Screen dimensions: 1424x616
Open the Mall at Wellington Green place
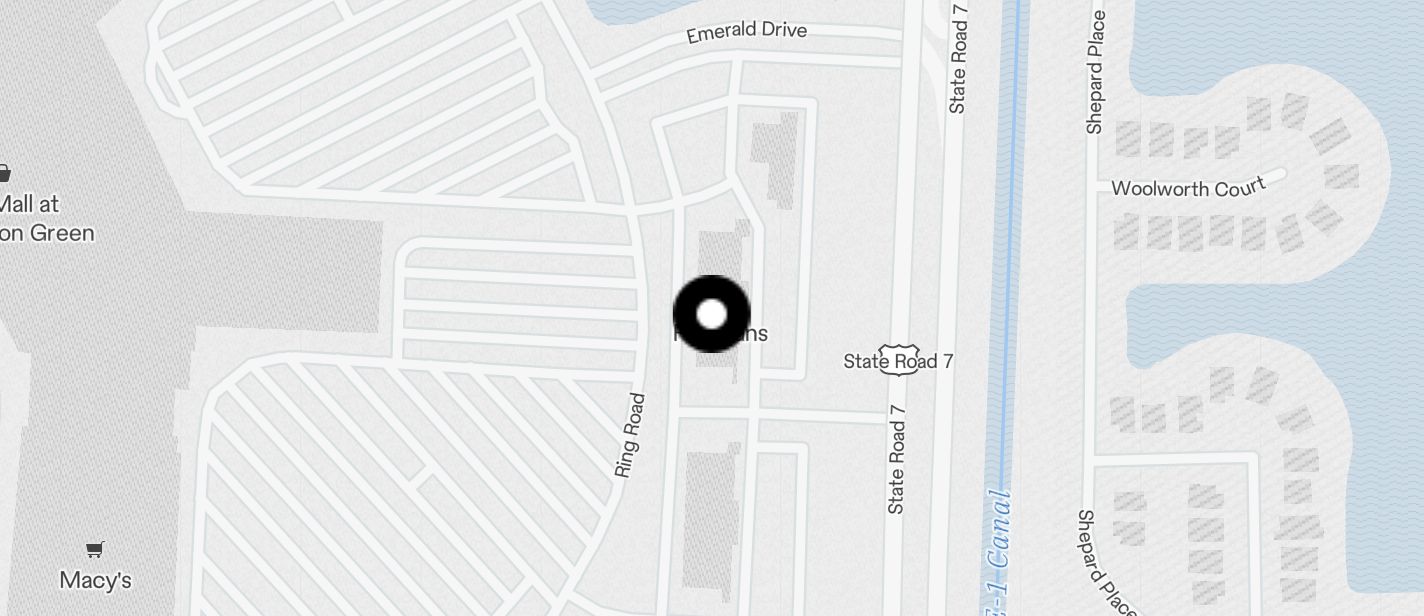[40, 217]
